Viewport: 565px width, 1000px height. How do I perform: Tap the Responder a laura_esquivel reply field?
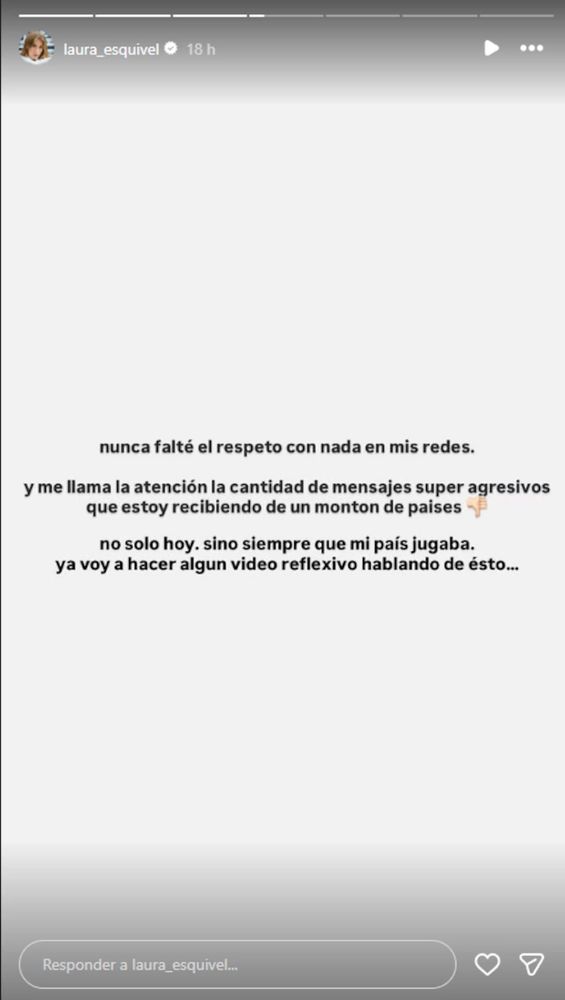(237, 964)
